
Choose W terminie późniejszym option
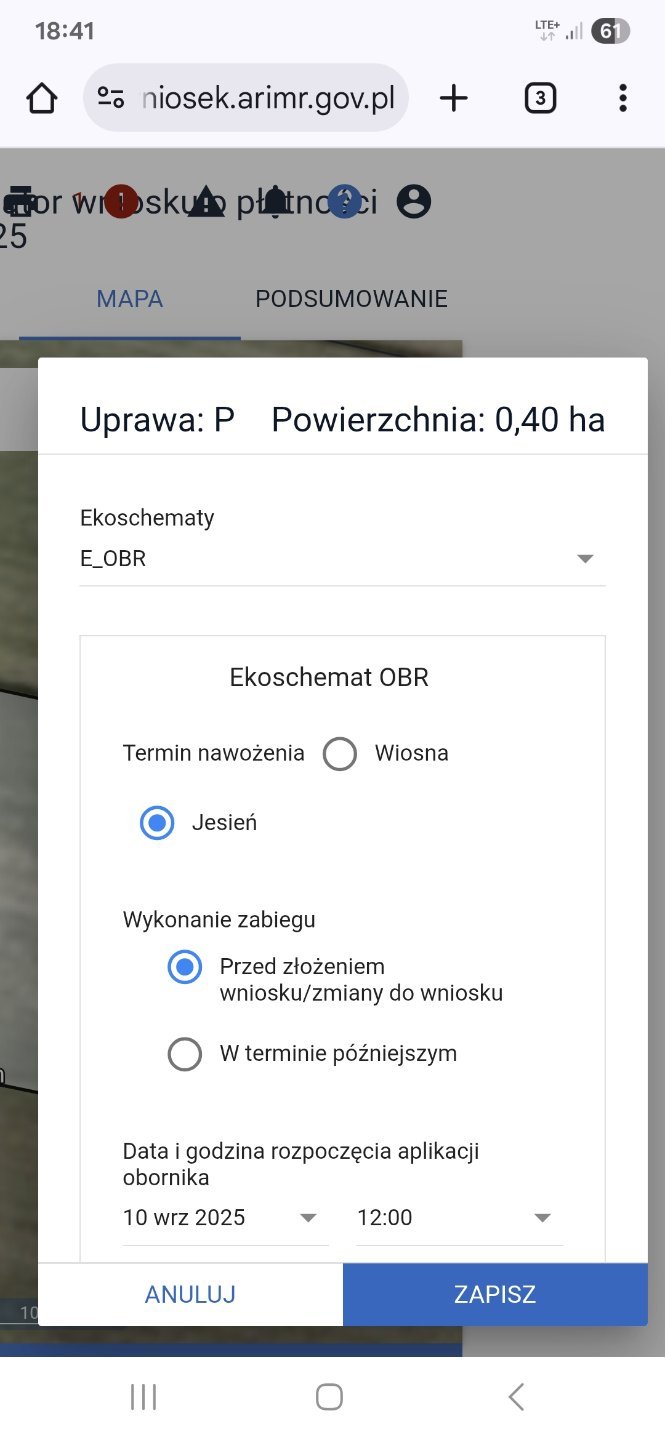coord(185,1054)
